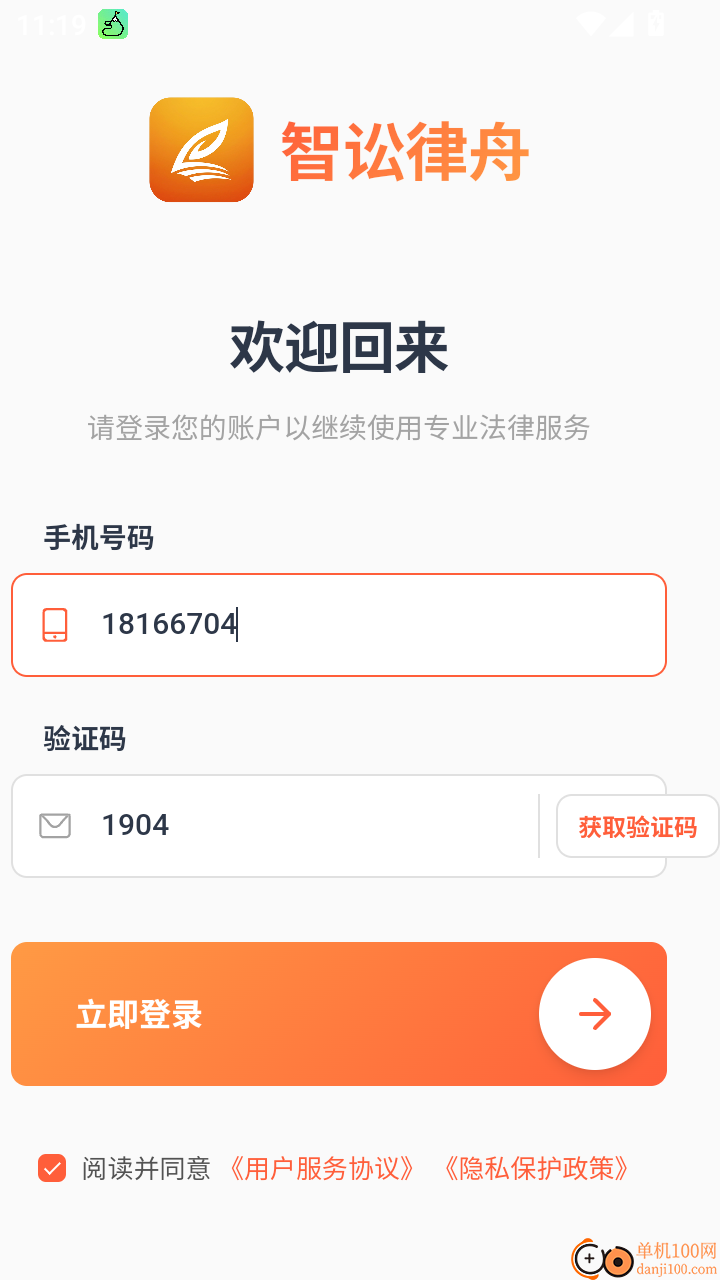Click the envelope icon in the verification code field

point(55,825)
